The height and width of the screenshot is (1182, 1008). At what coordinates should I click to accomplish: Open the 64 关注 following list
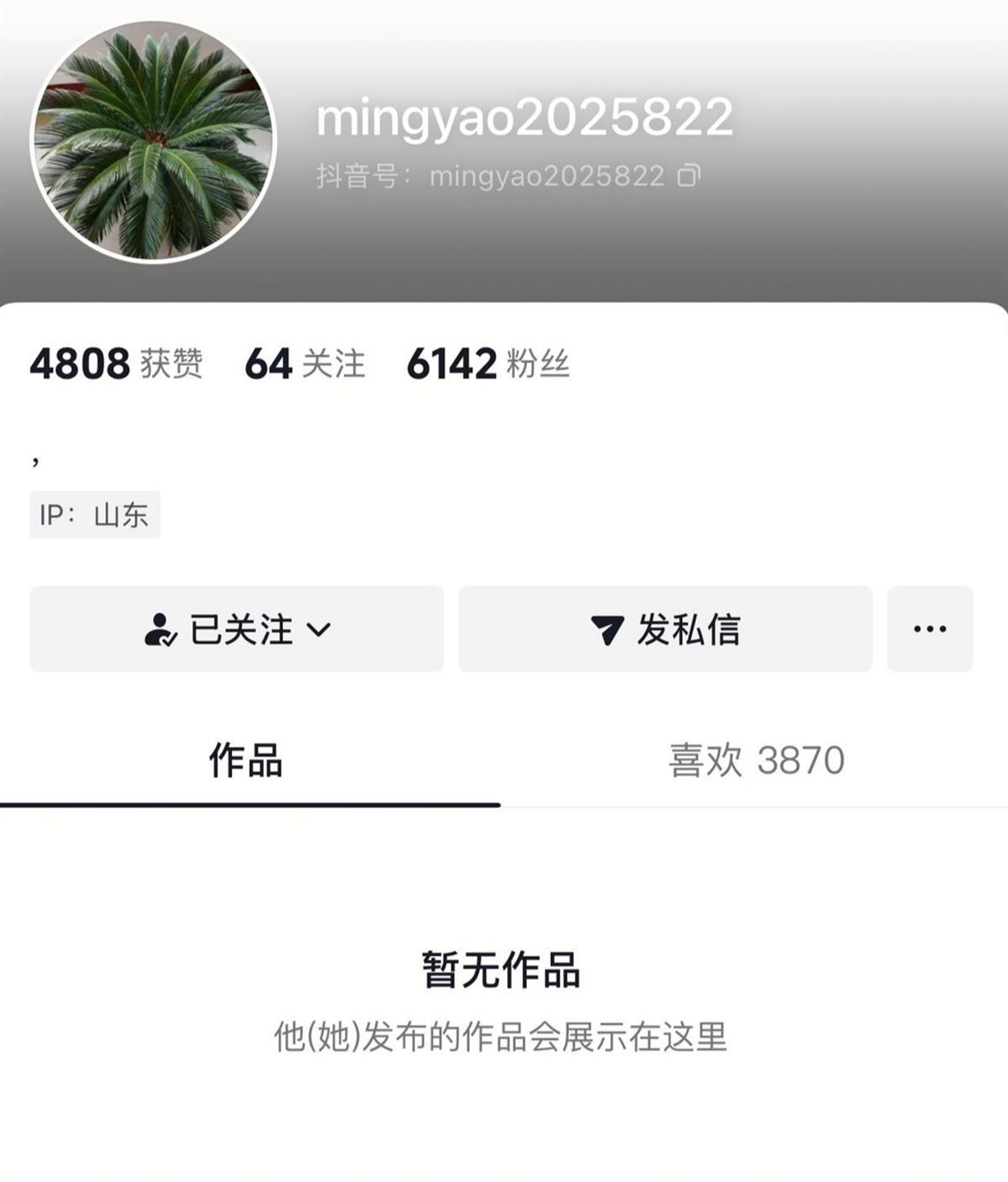coord(304,365)
